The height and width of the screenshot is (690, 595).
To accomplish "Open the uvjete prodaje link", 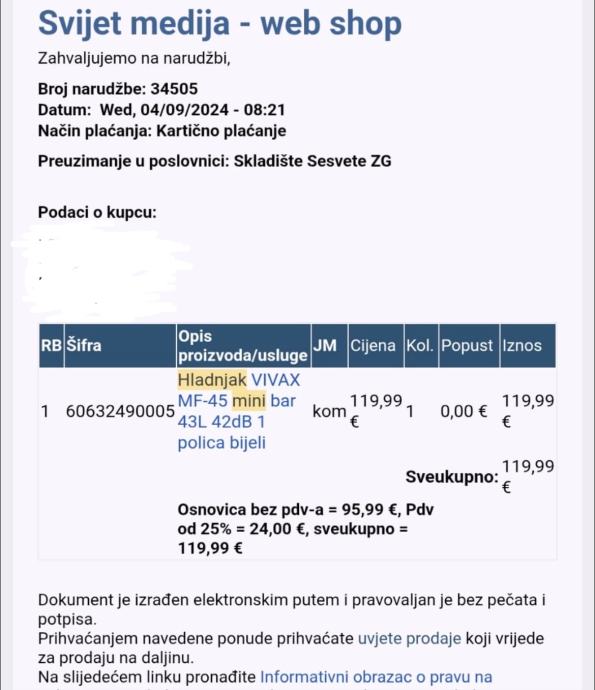I will 409,638.
